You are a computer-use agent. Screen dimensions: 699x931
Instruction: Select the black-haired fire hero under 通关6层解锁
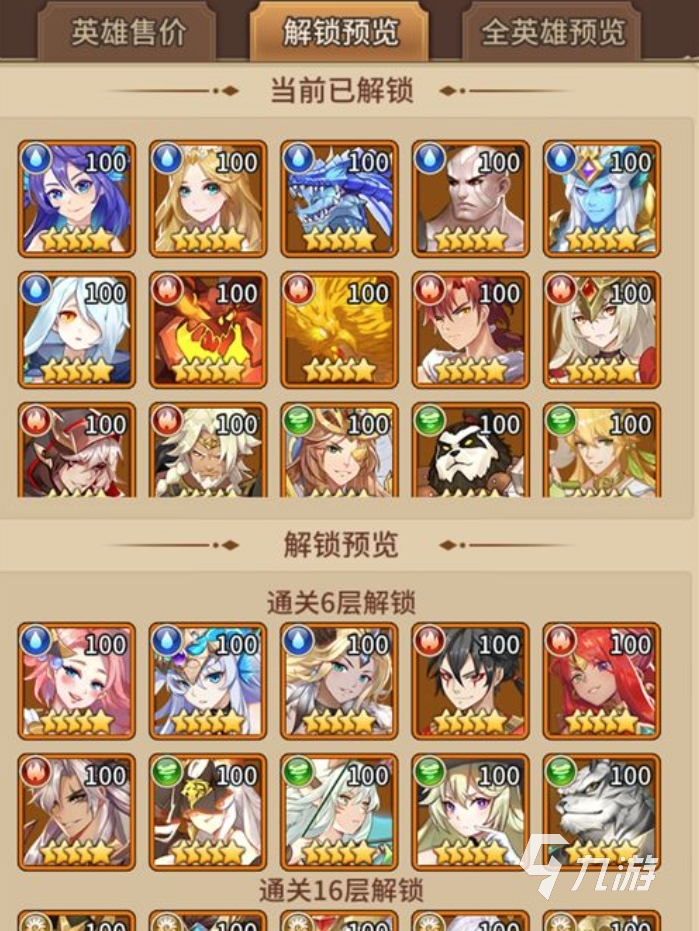pyautogui.click(x=470, y=681)
